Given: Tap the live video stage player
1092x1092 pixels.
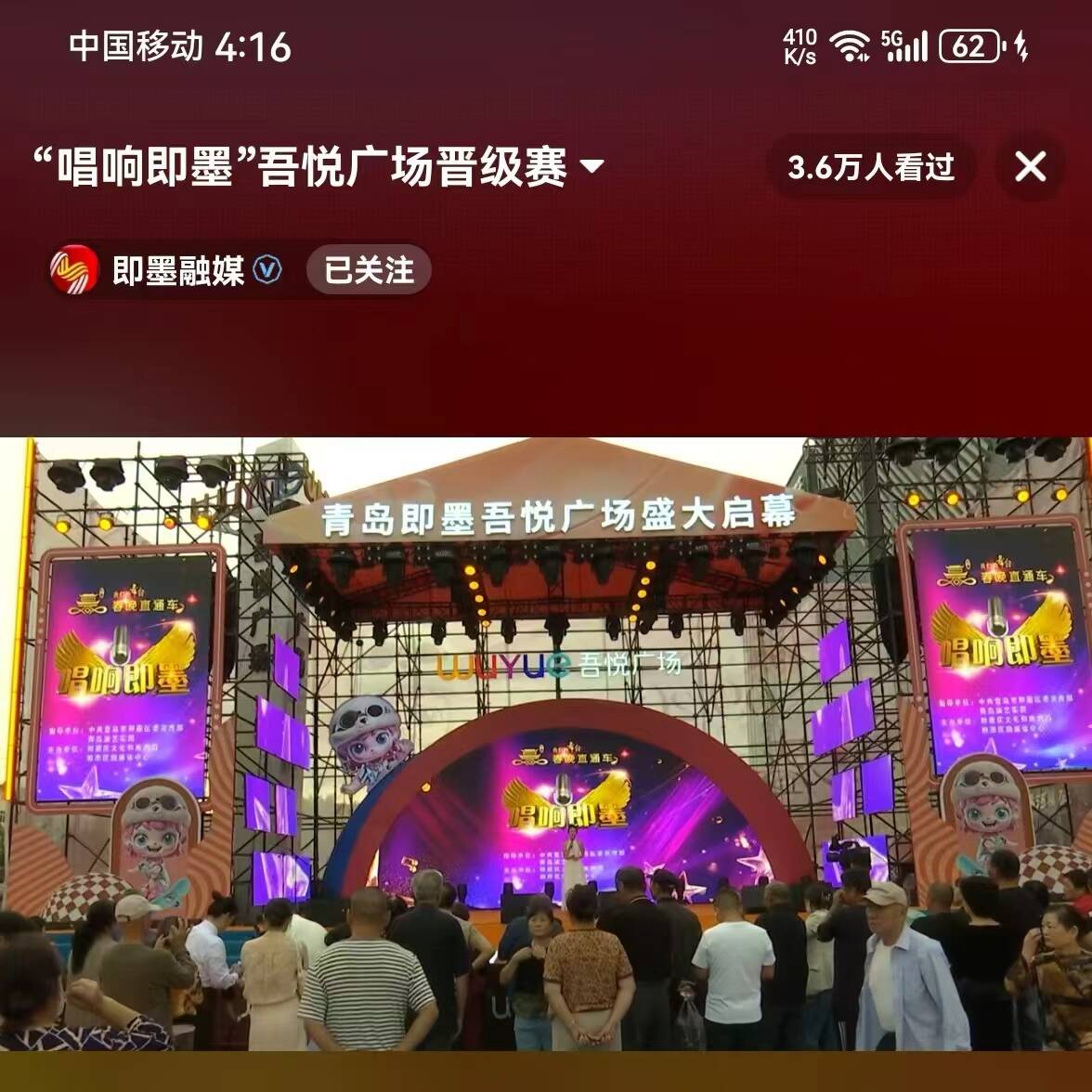Looking at the screenshot, I should click(546, 743).
